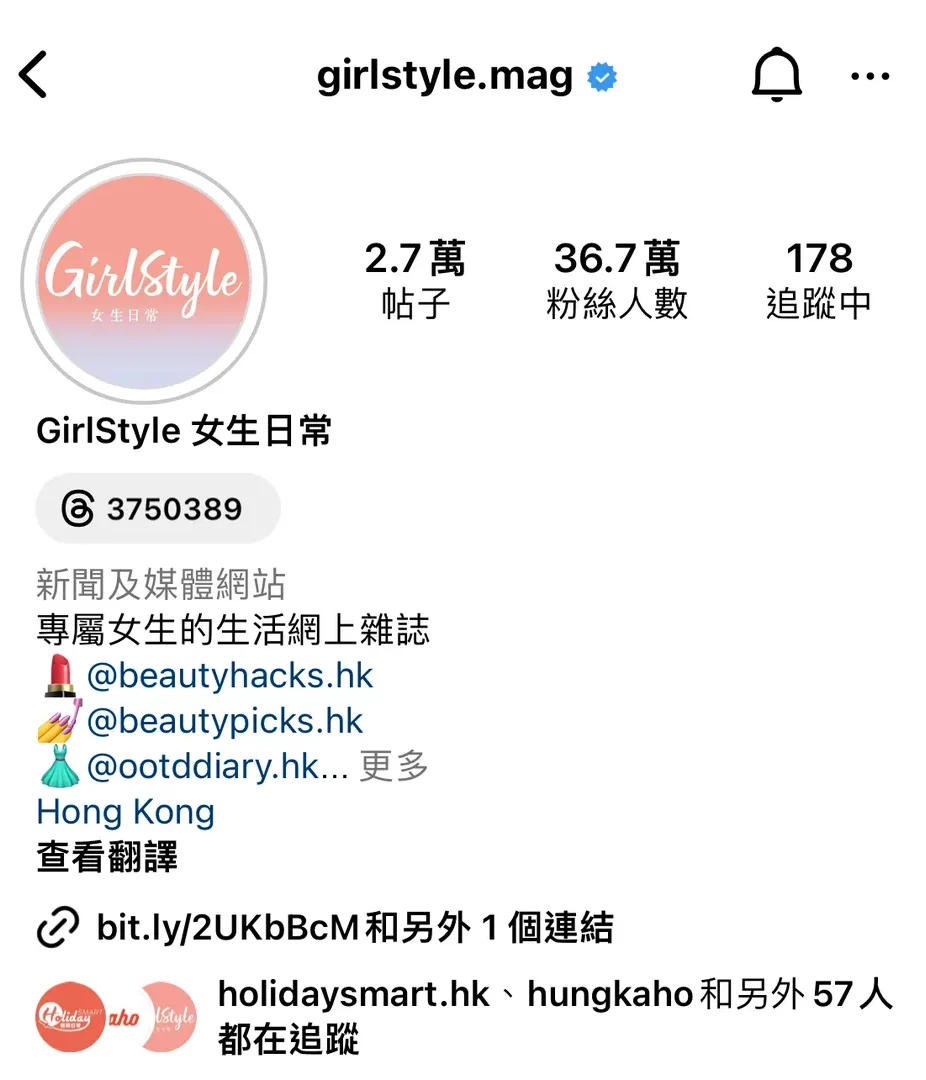Screen dimensions: 926x1080
Task: Open the three-dot overflow menu
Action: (x=869, y=77)
